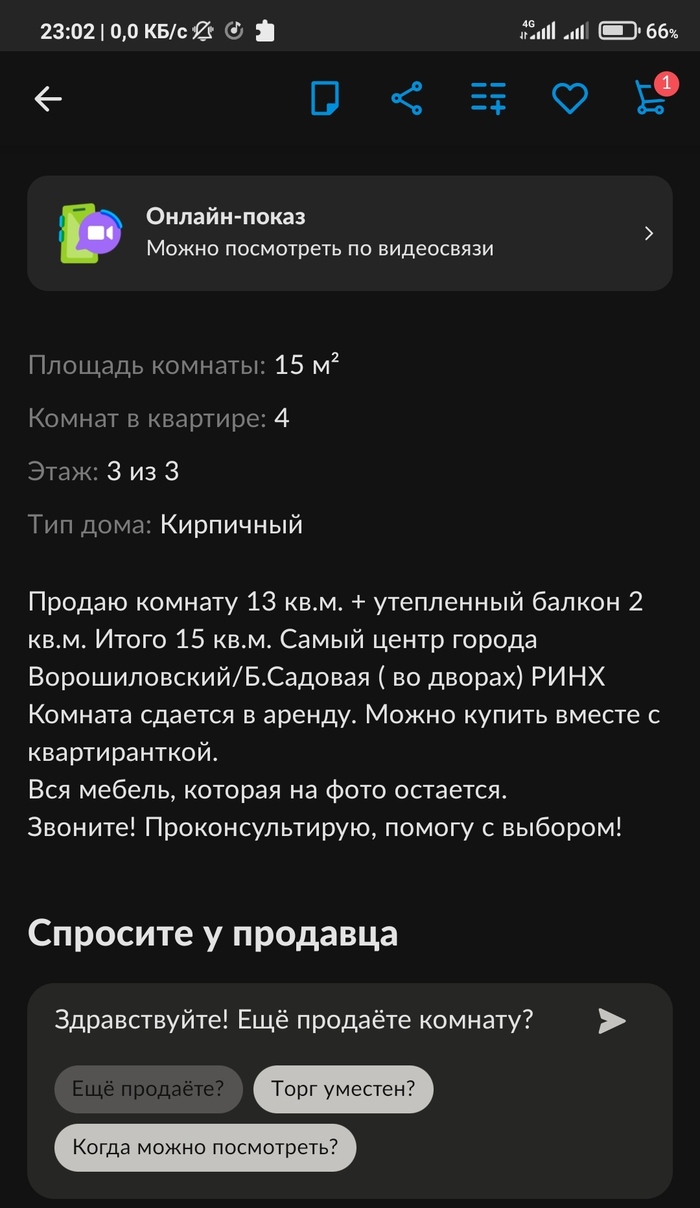Viewport: 700px width, 1208px height.
Task: Add listing to favorites with heart
Action: tap(570, 98)
